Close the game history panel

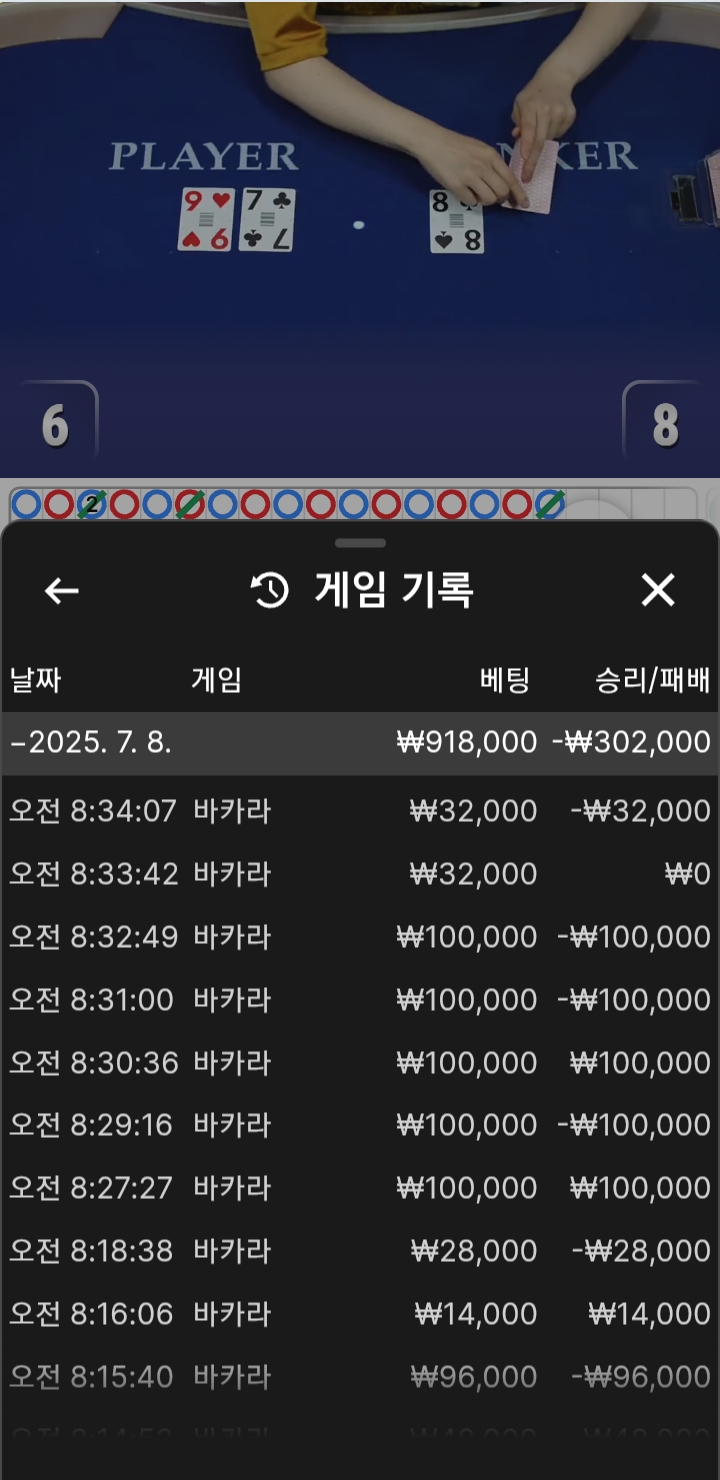[x=658, y=591]
